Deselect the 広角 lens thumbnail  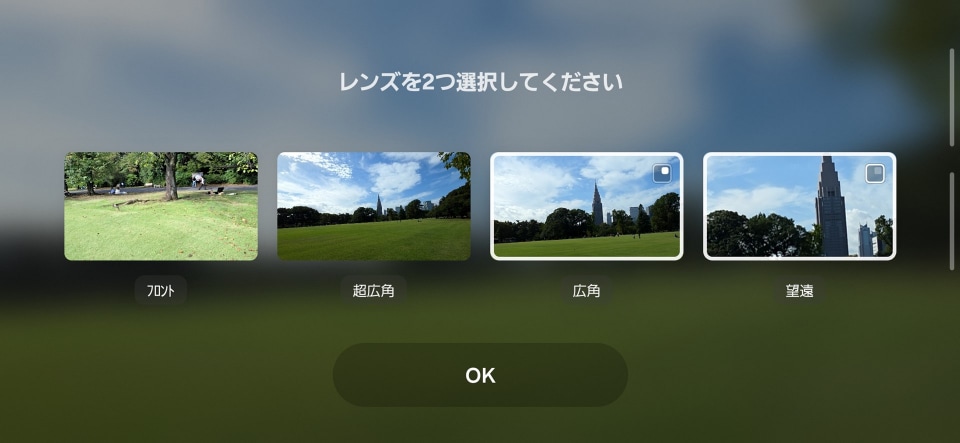586,206
